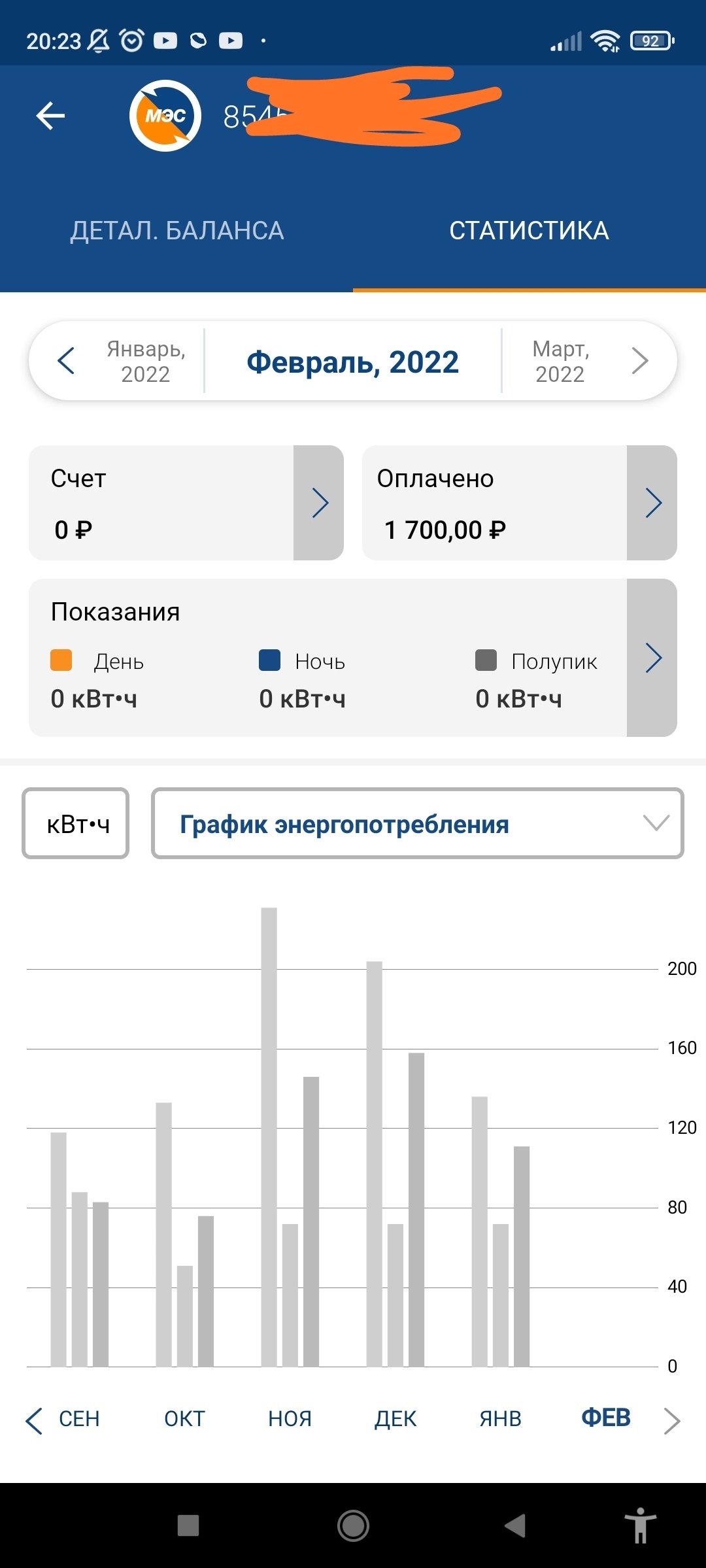Pick ЯНВ on the chart axis
The width and height of the screenshot is (706, 1568).
point(500,1419)
